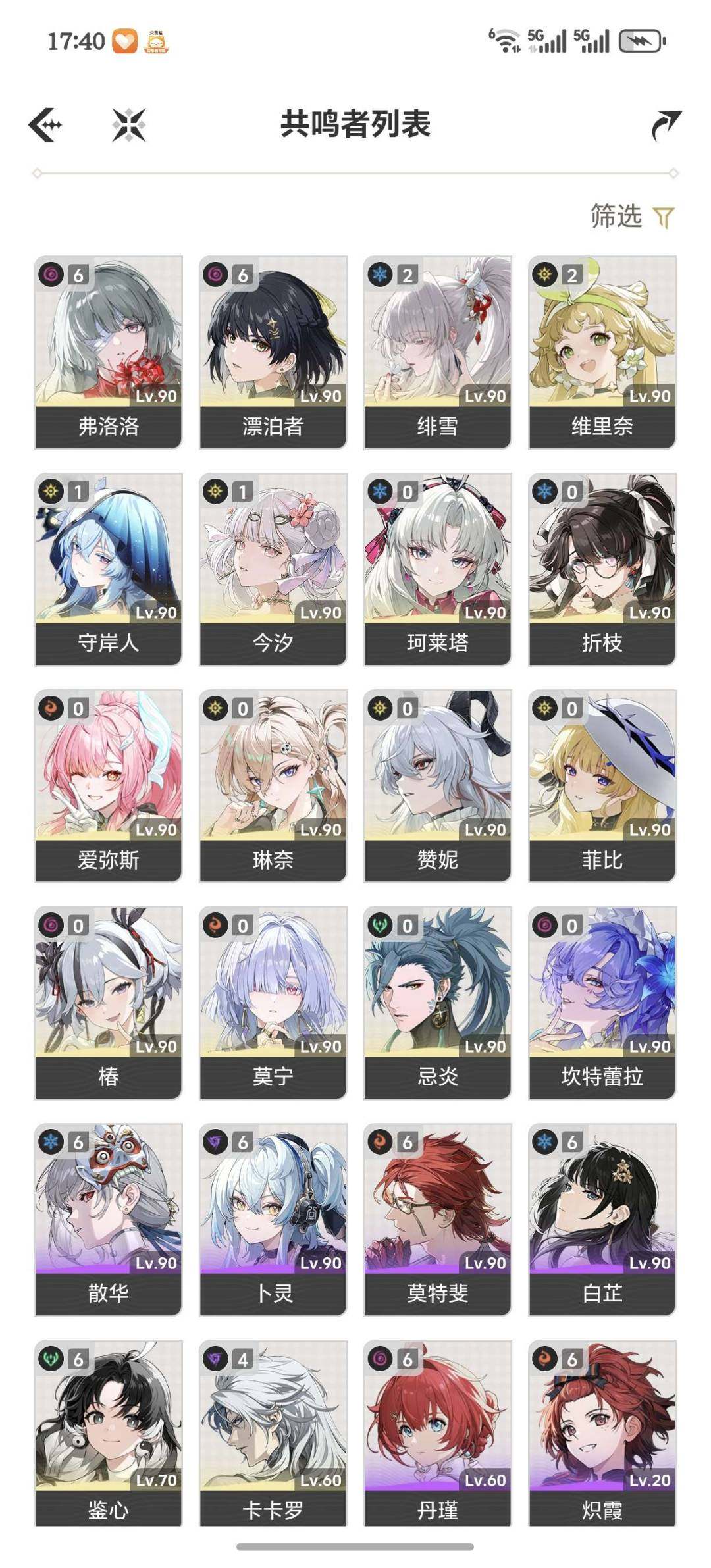View the 莫特斐 card
Screen dimensions: 711x1568
pyautogui.click(x=438, y=1219)
